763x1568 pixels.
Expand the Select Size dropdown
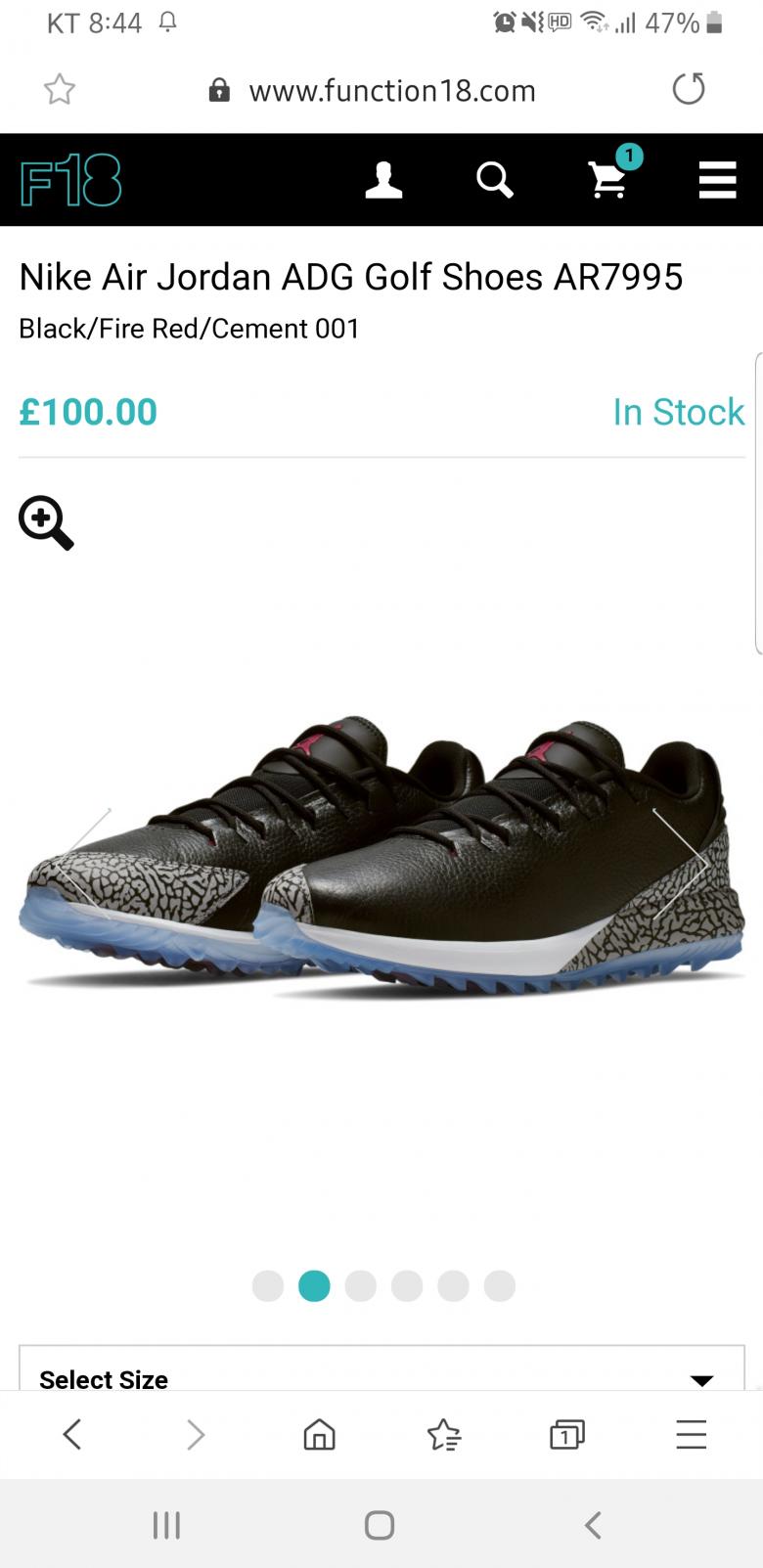coord(381,1378)
